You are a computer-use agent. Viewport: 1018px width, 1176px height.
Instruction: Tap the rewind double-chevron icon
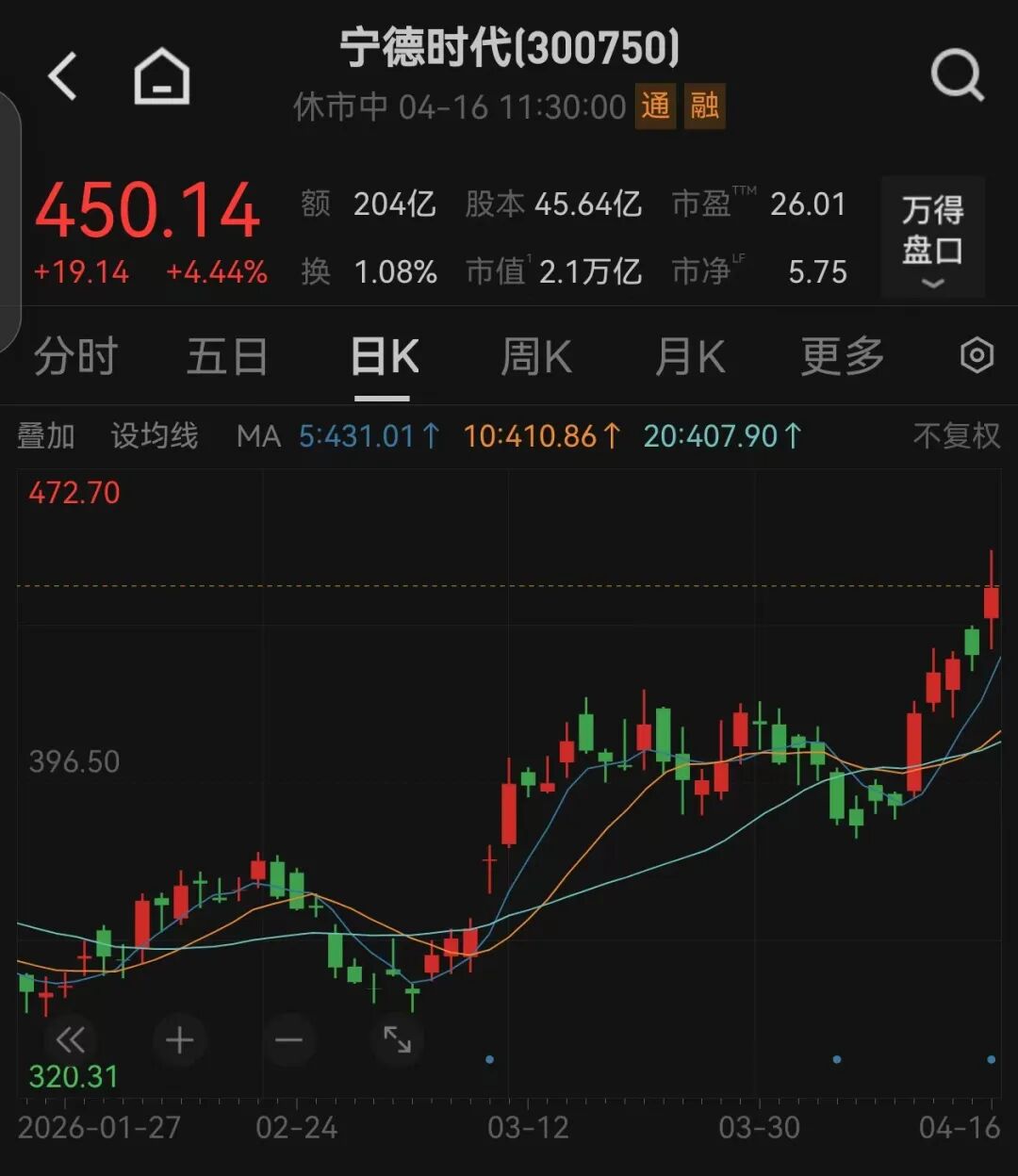pos(71,1040)
